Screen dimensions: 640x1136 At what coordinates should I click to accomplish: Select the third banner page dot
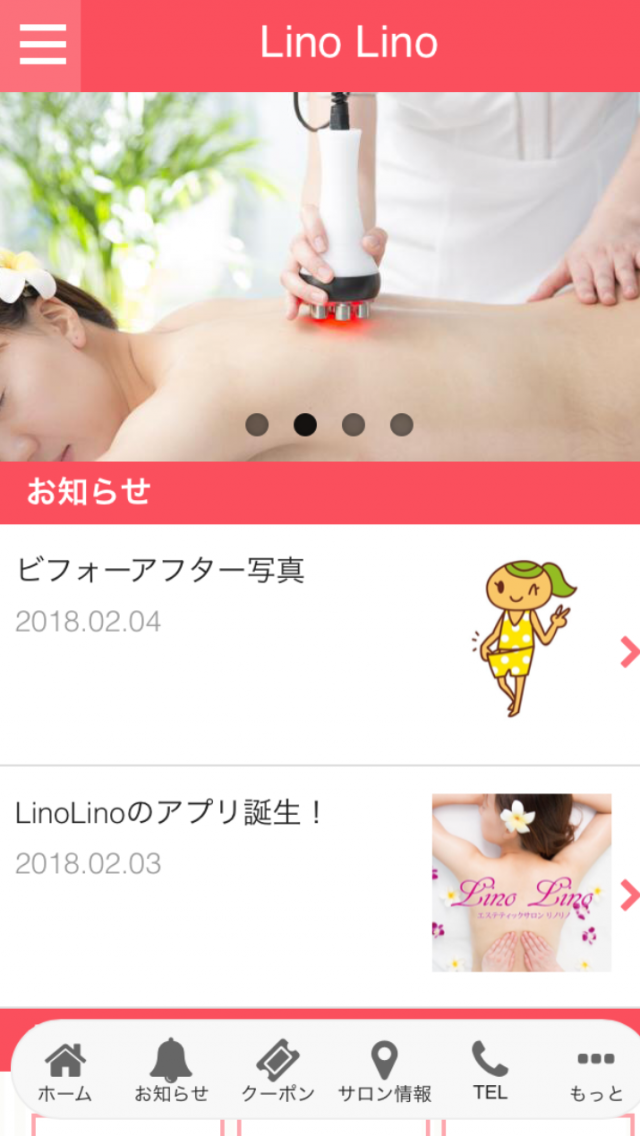(353, 425)
